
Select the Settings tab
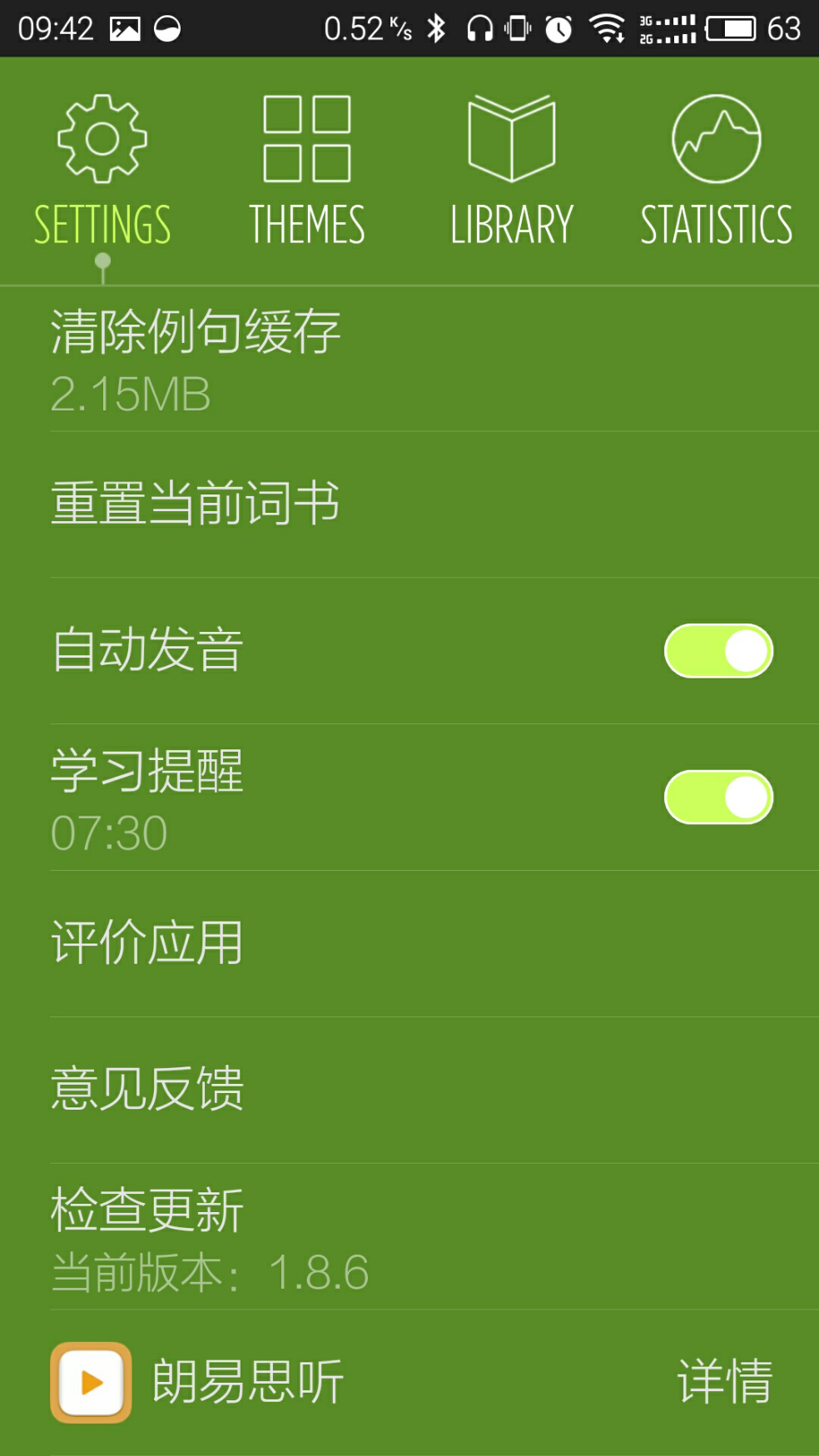pos(102,171)
